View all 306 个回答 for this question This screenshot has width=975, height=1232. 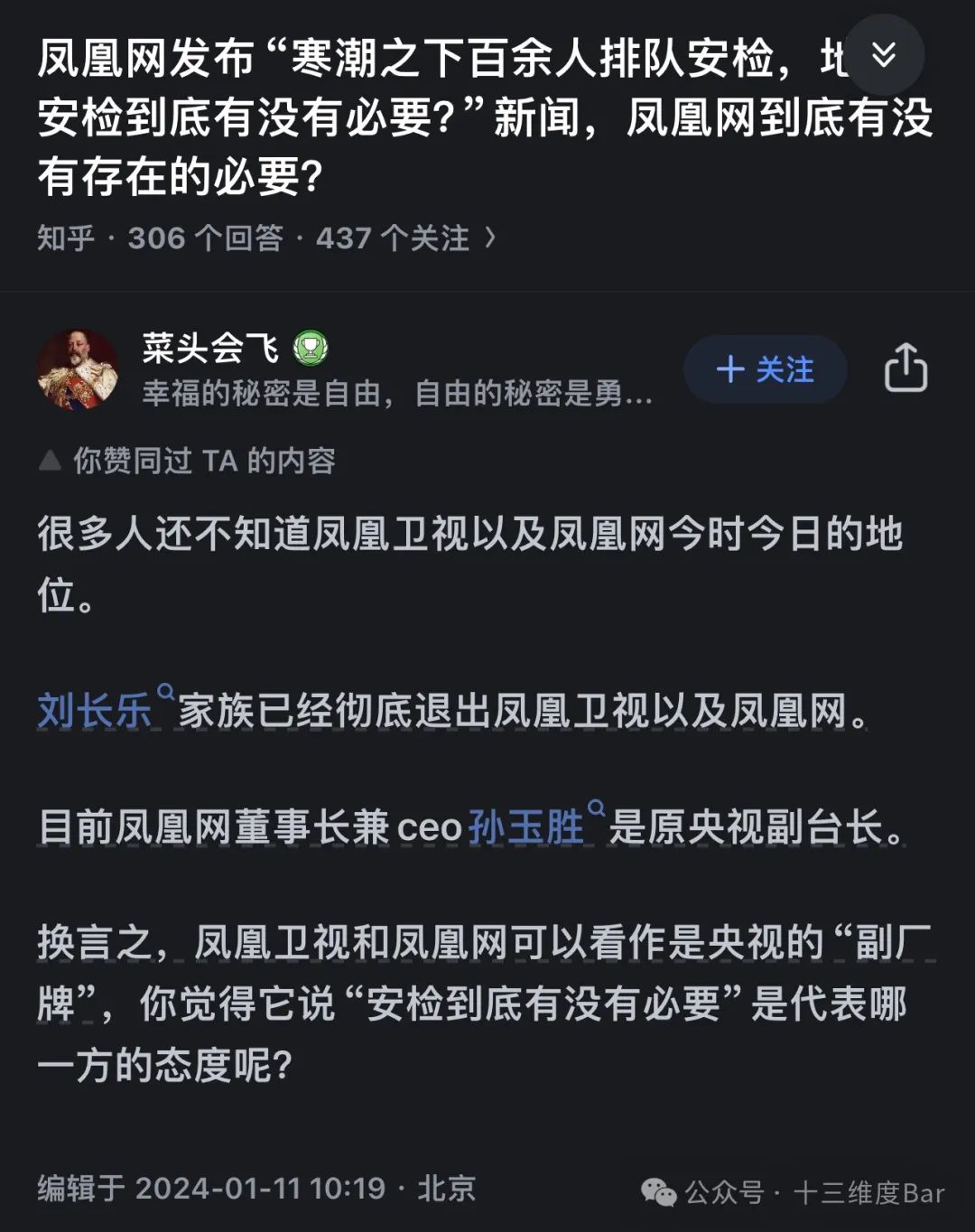(x=205, y=238)
